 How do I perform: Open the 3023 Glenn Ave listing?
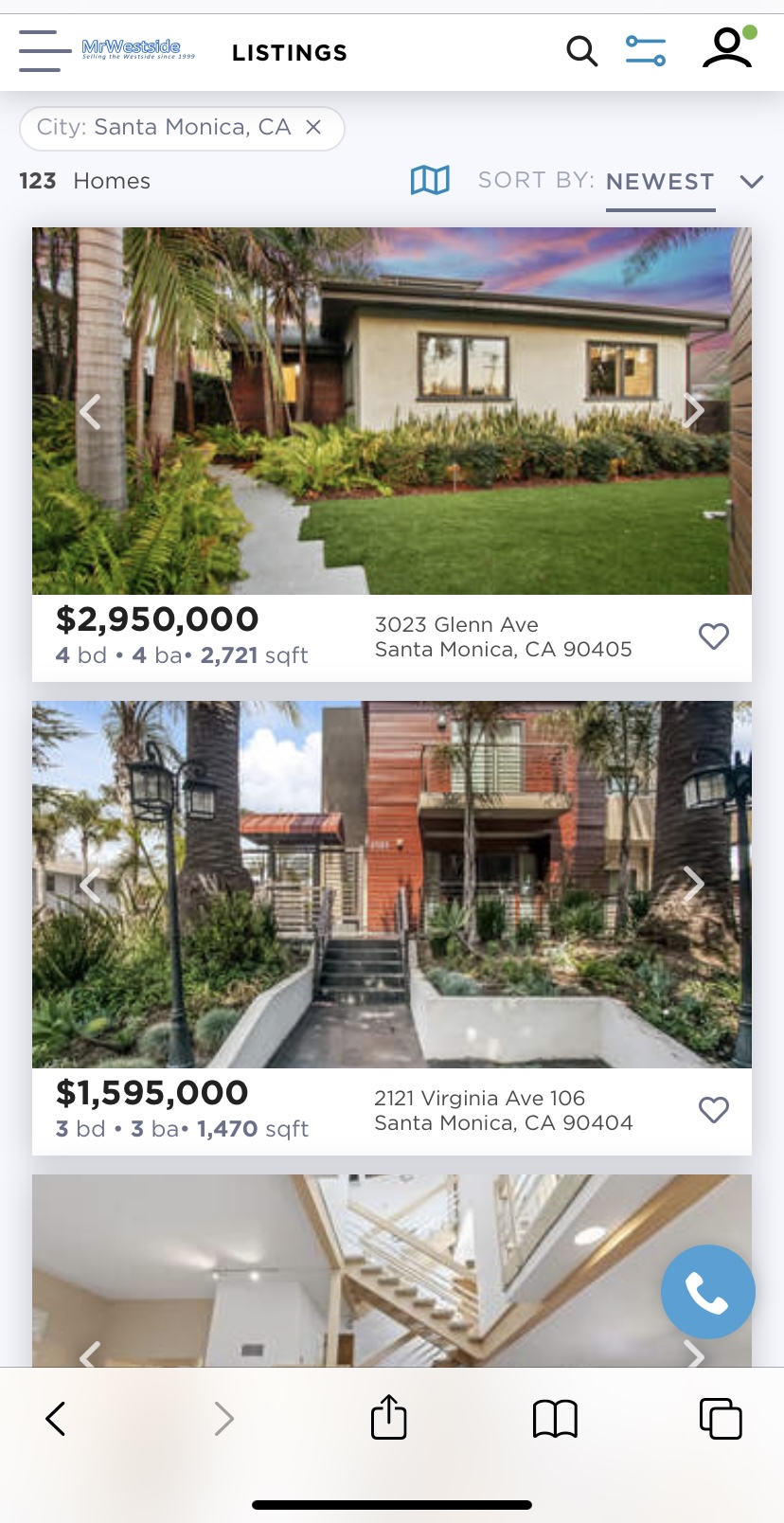456,625
